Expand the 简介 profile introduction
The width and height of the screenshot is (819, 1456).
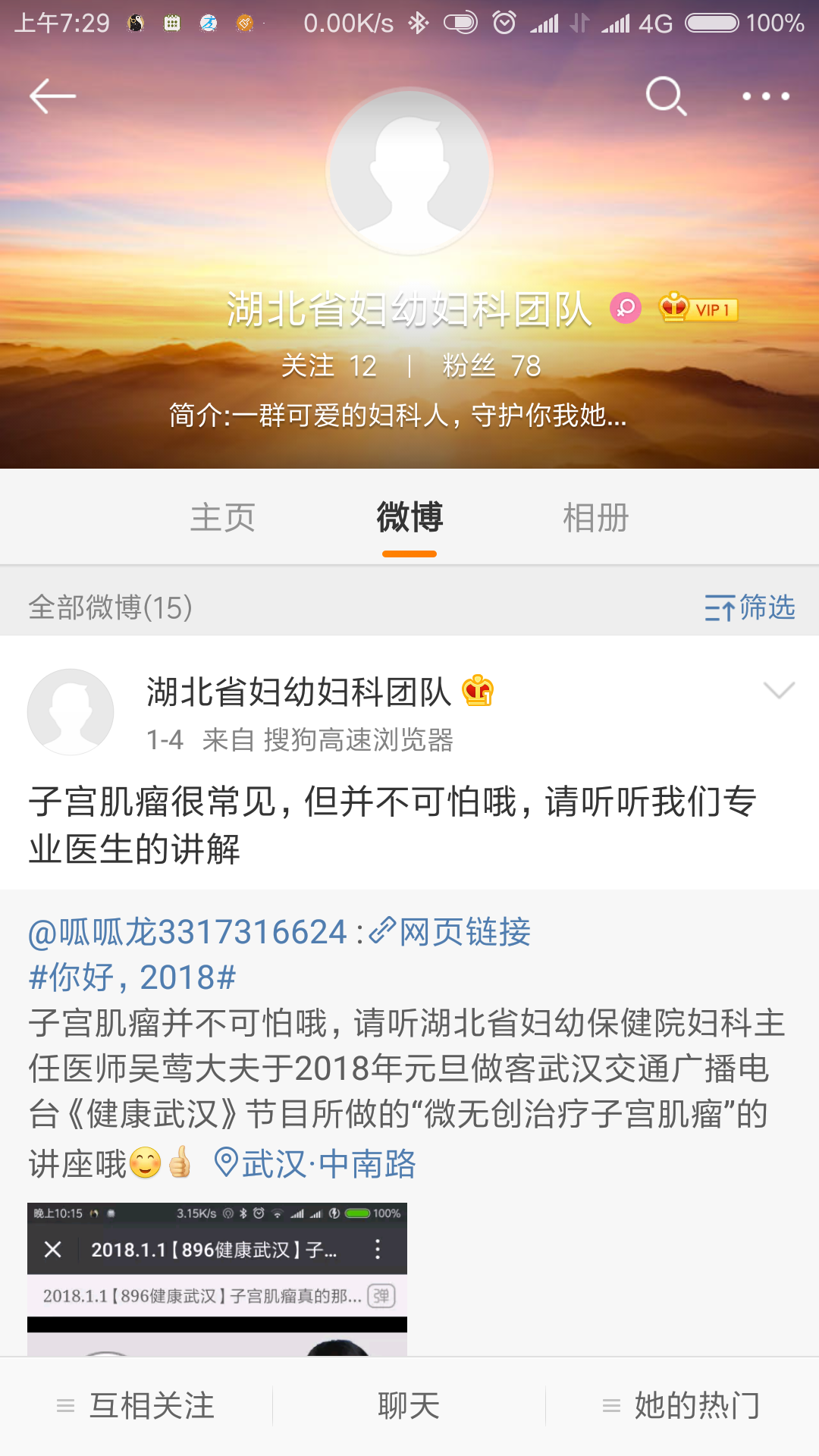pos(397,416)
